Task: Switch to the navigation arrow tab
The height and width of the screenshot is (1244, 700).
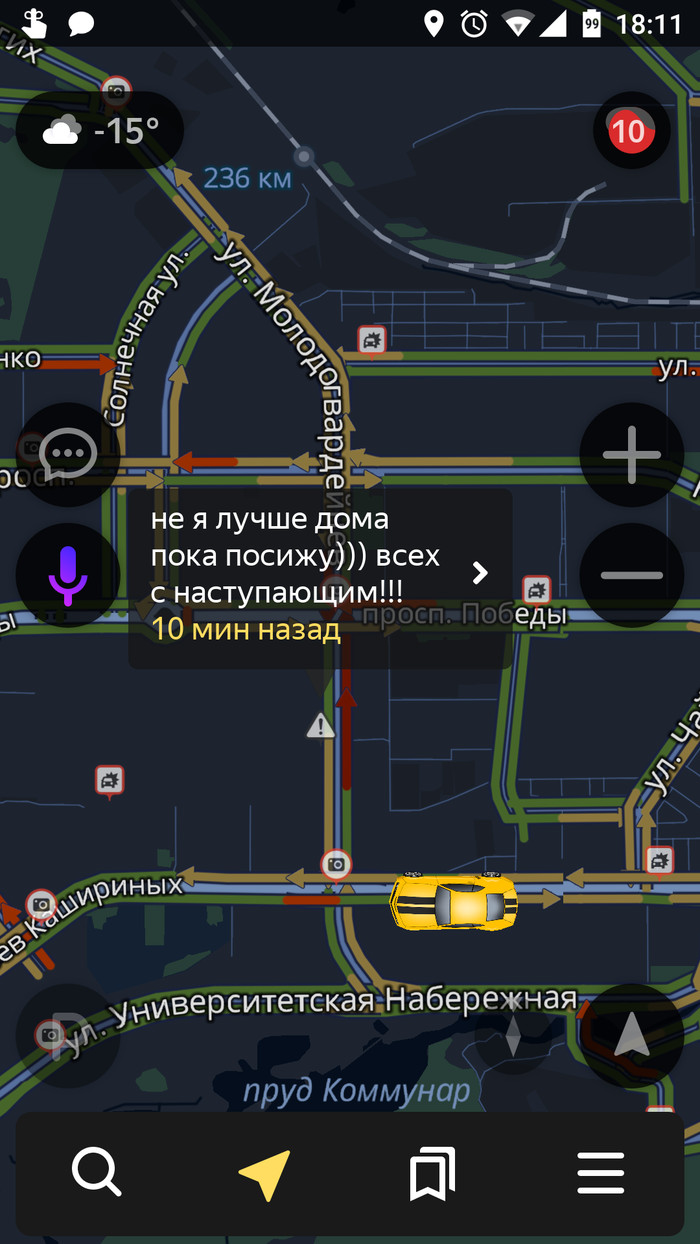Action: point(265,1172)
